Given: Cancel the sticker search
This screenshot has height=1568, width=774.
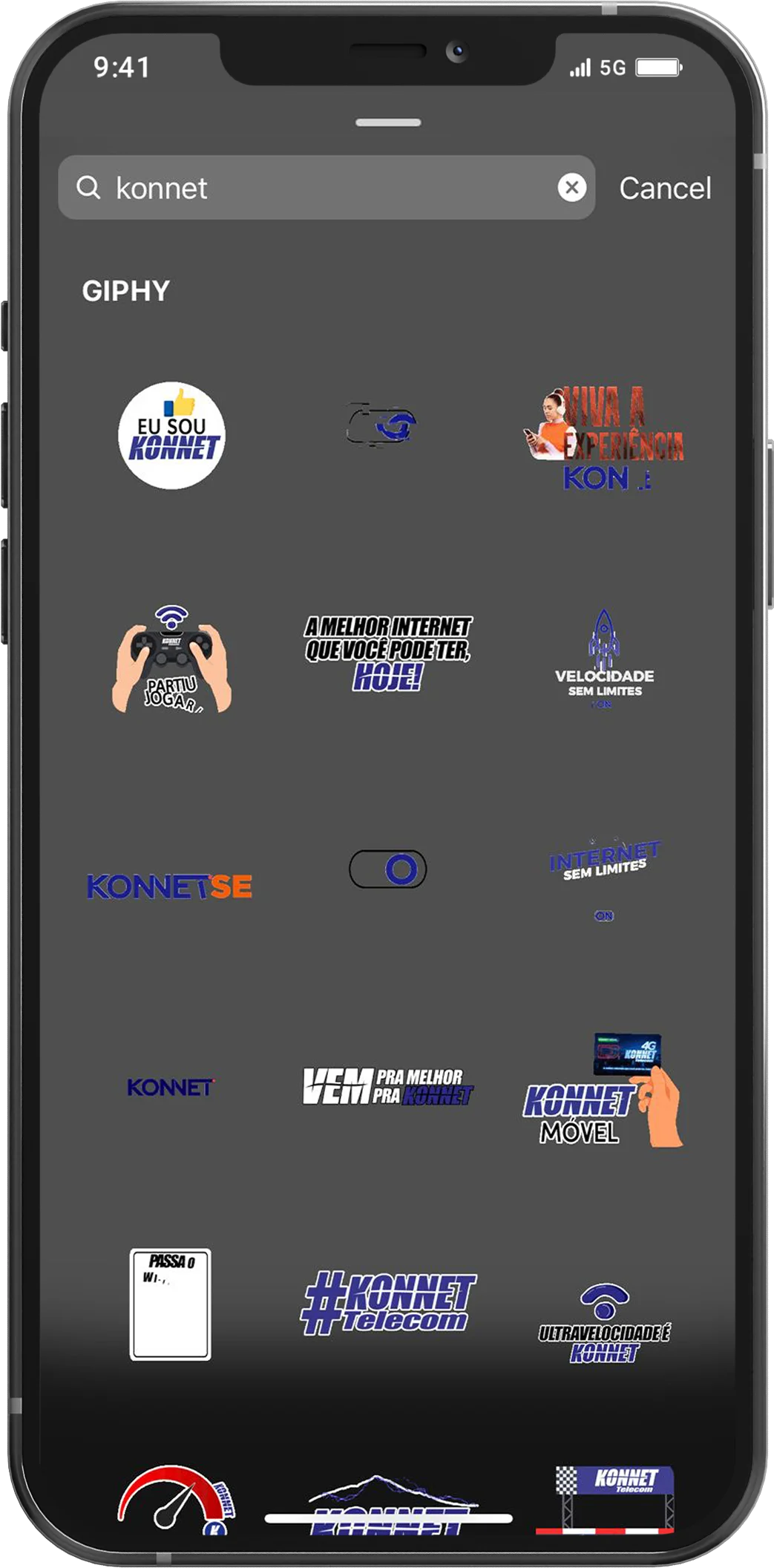Looking at the screenshot, I should [665, 189].
